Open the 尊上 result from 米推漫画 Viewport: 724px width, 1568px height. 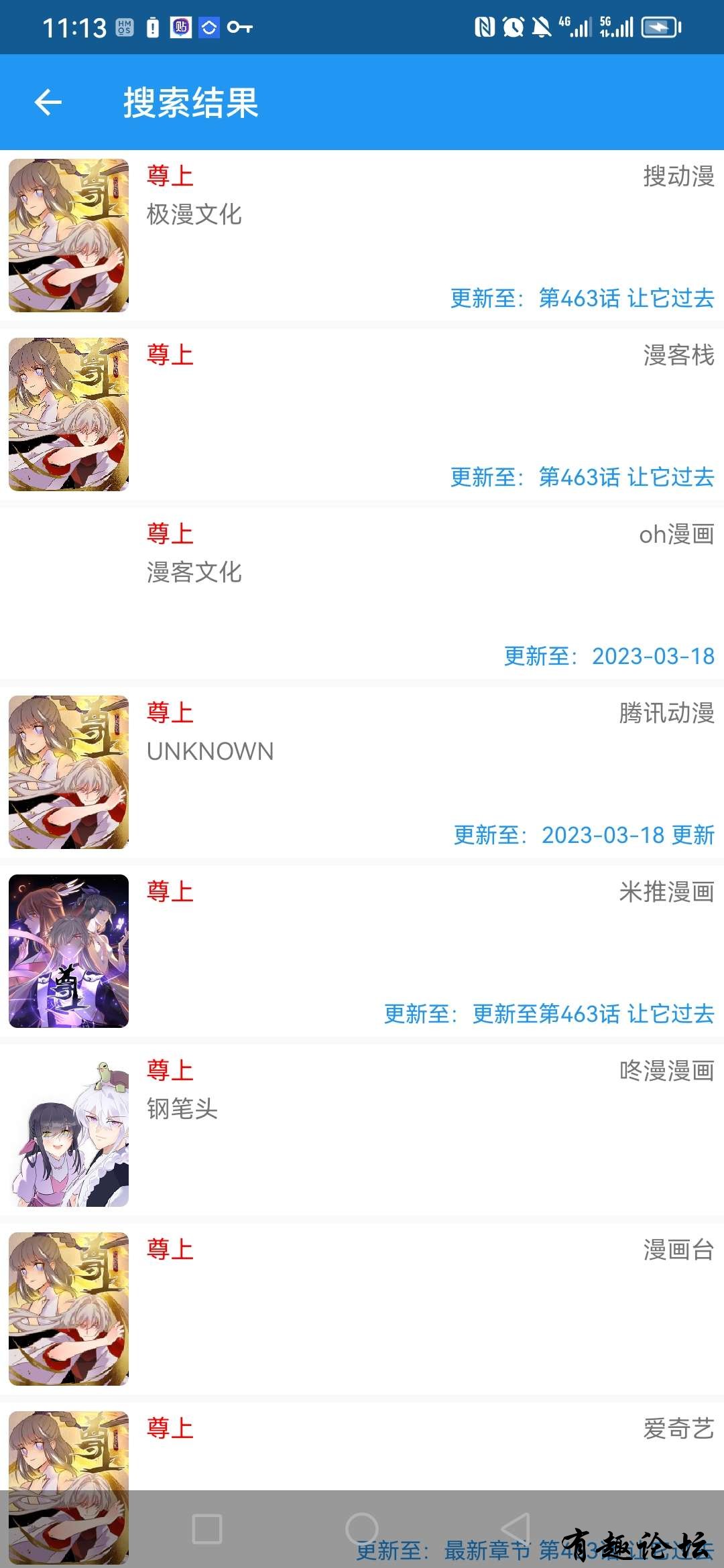(x=362, y=951)
